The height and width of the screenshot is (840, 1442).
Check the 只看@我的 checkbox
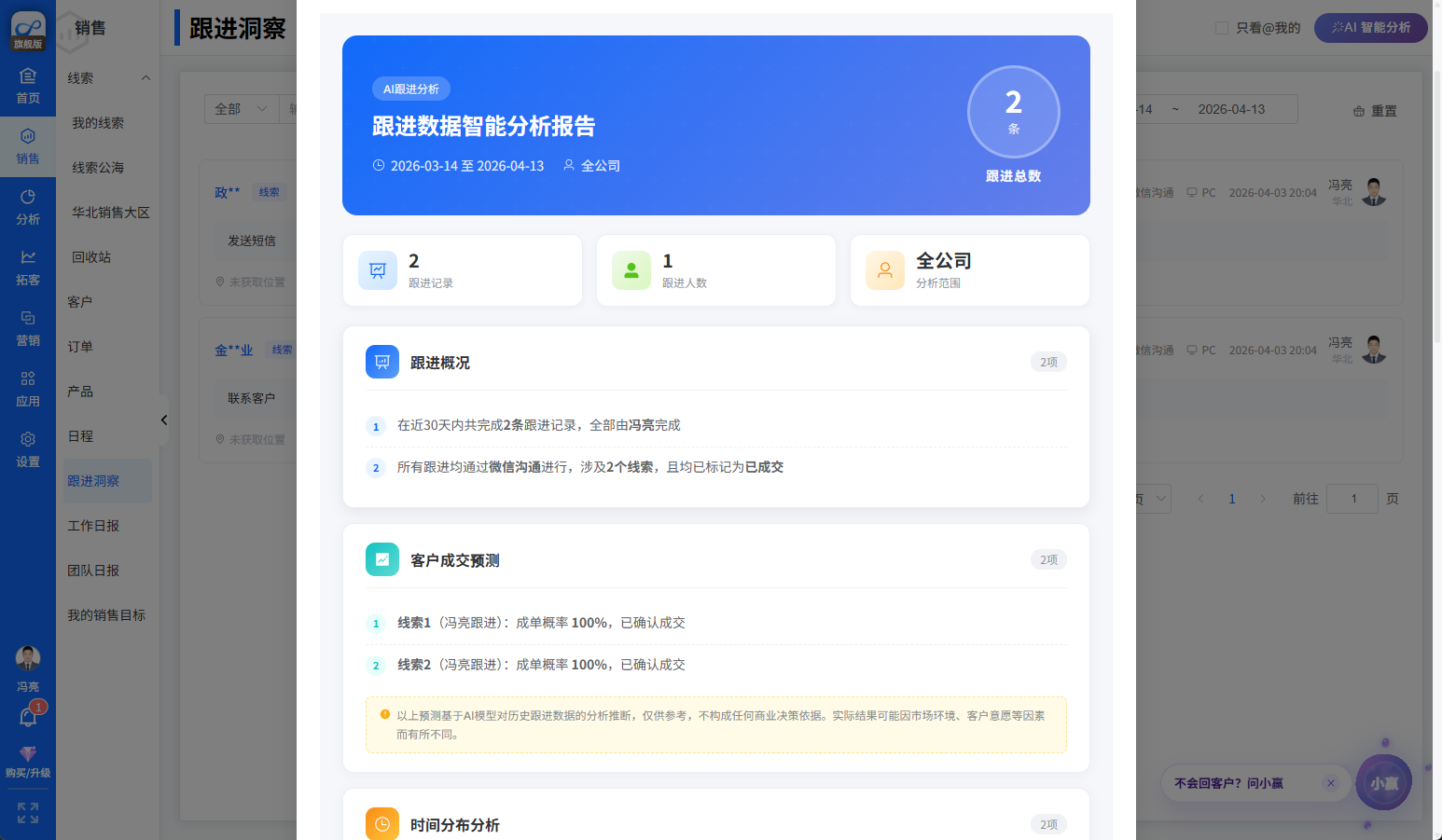1222,28
